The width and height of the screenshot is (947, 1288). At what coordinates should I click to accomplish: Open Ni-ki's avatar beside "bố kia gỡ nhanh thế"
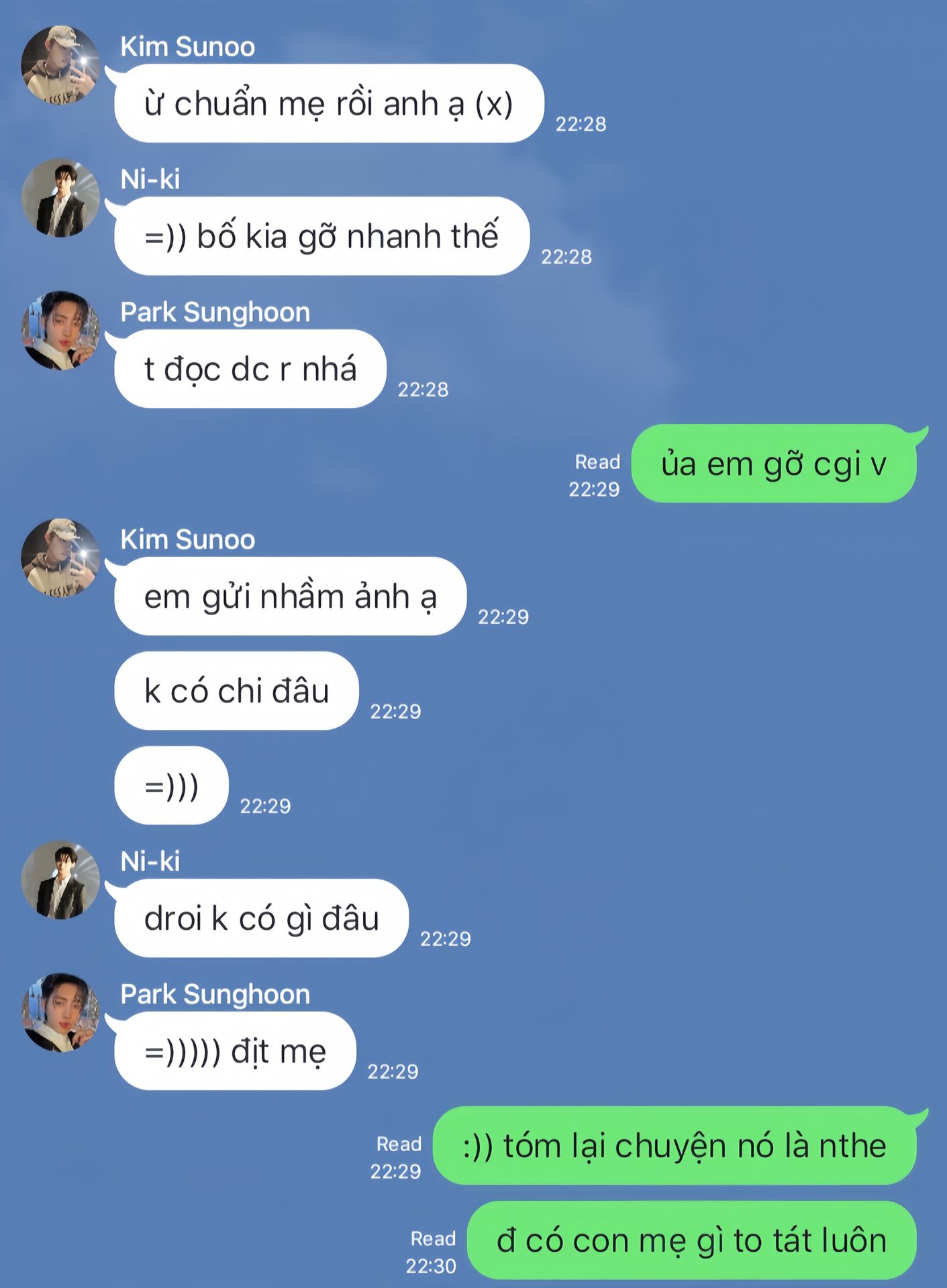point(60,198)
